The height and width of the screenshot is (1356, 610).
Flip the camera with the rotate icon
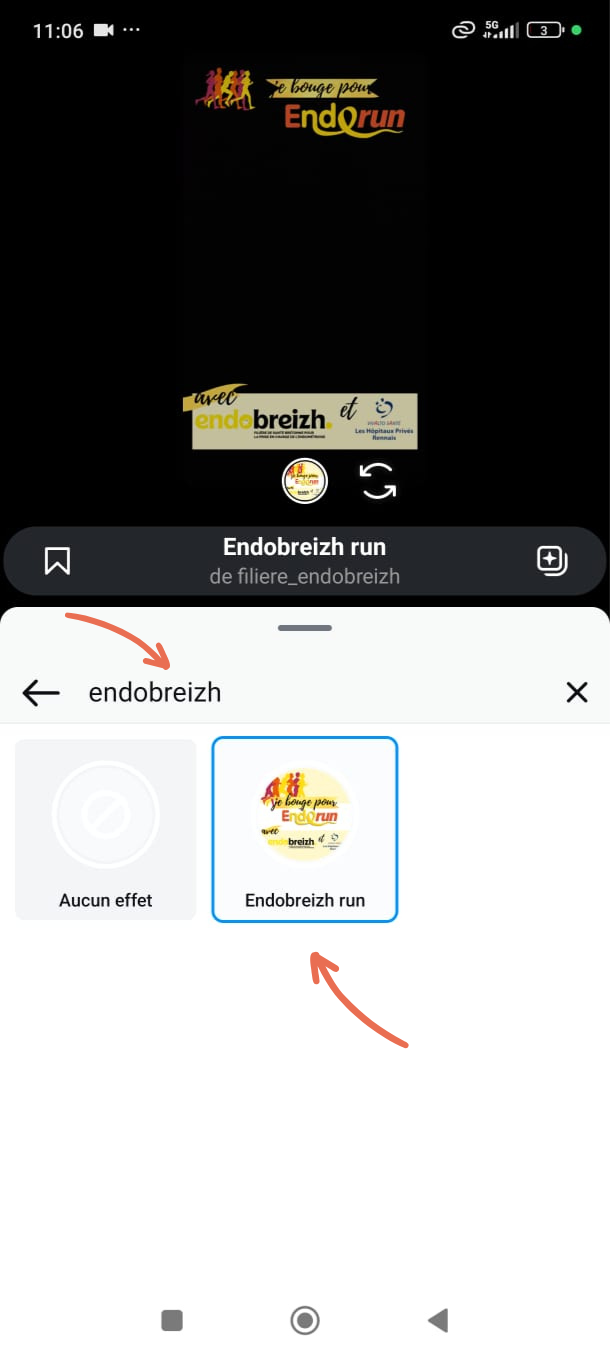pyautogui.click(x=378, y=481)
